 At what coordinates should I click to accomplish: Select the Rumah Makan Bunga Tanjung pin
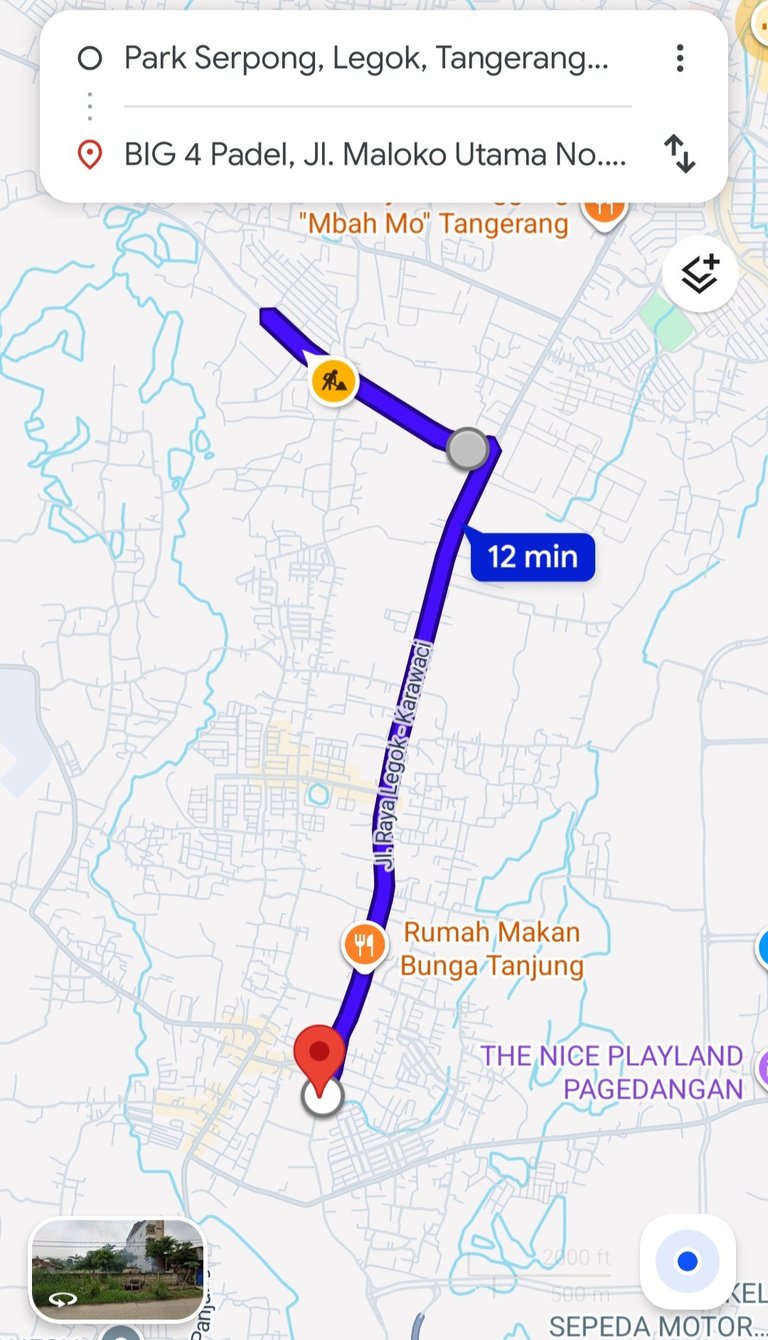click(365, 945)
